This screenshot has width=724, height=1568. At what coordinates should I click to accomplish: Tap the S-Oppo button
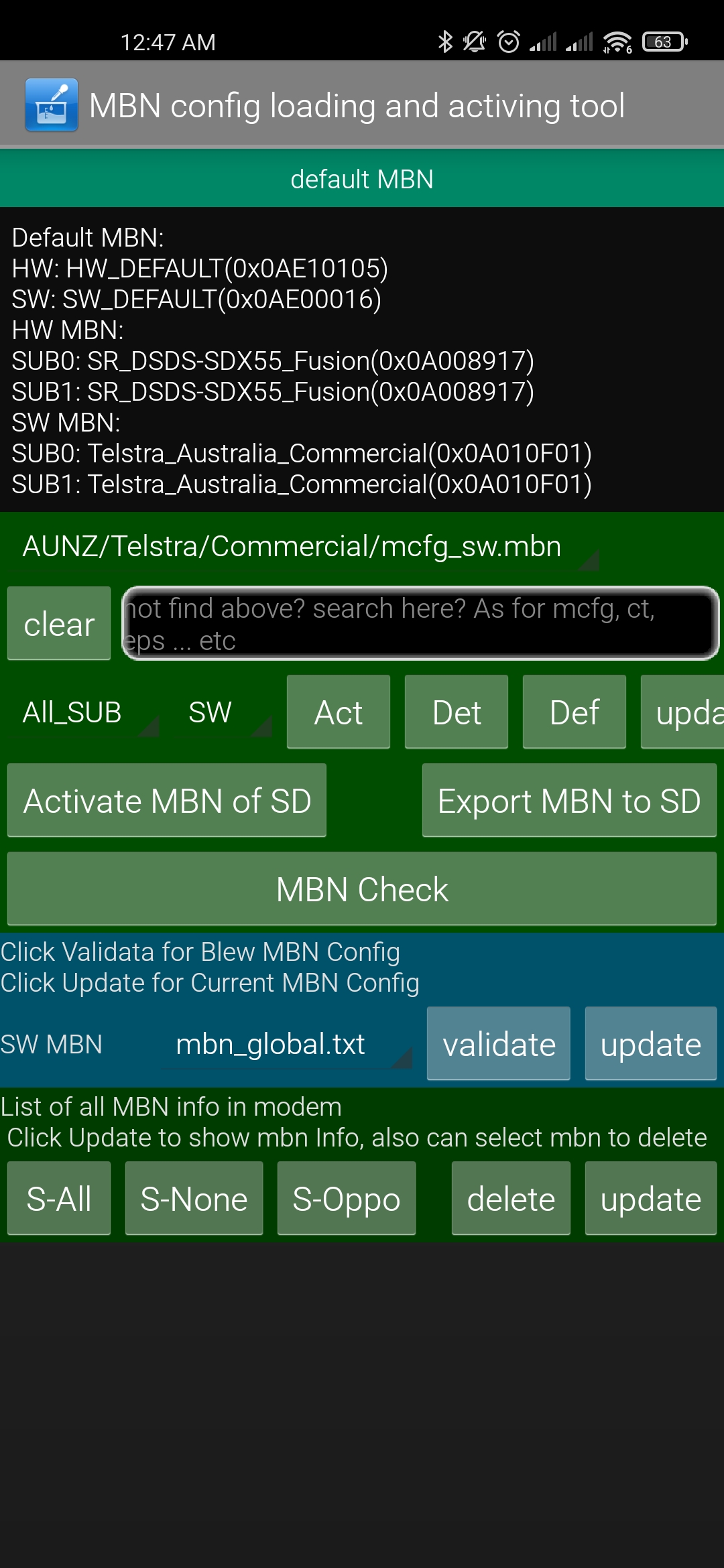click(x=347, y=1198)
